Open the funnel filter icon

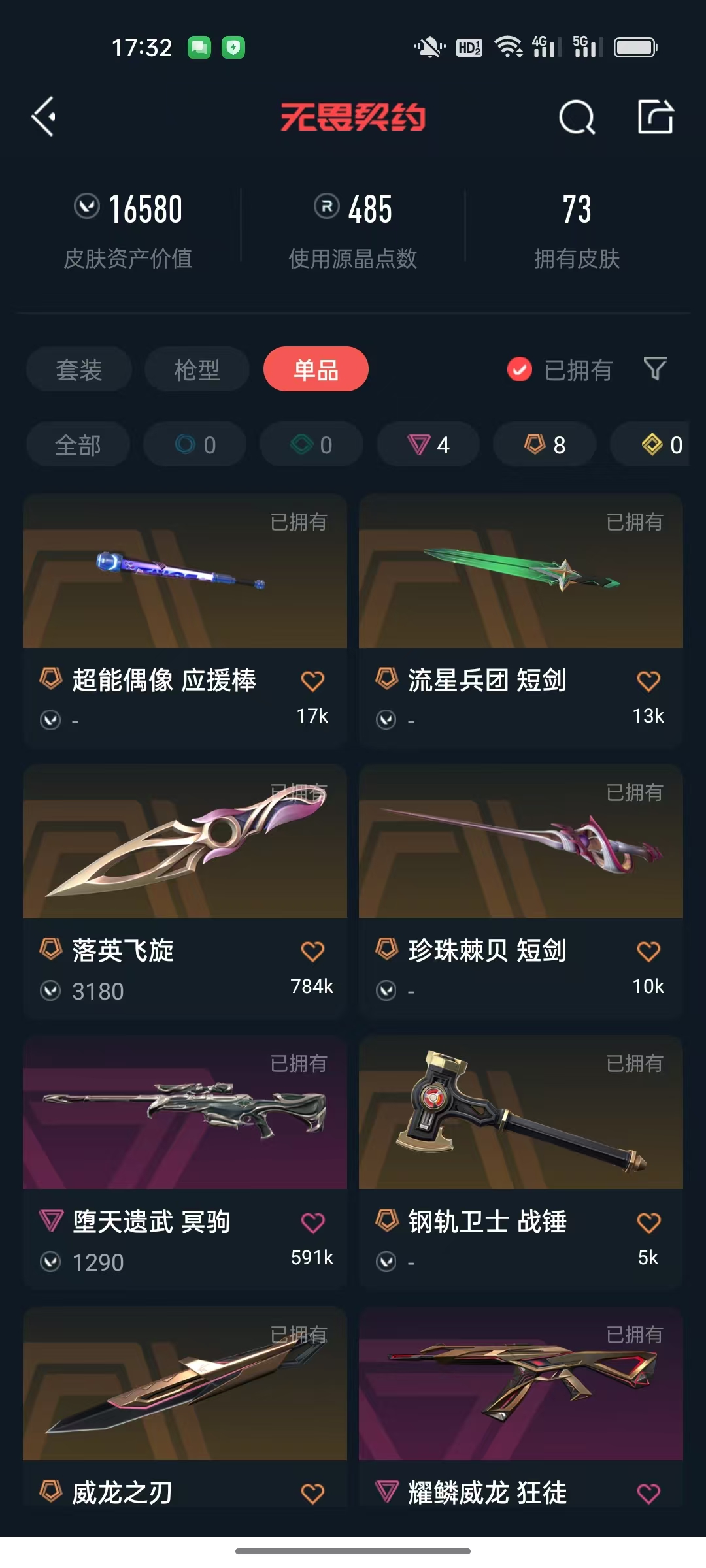click(x=655, y=369)
